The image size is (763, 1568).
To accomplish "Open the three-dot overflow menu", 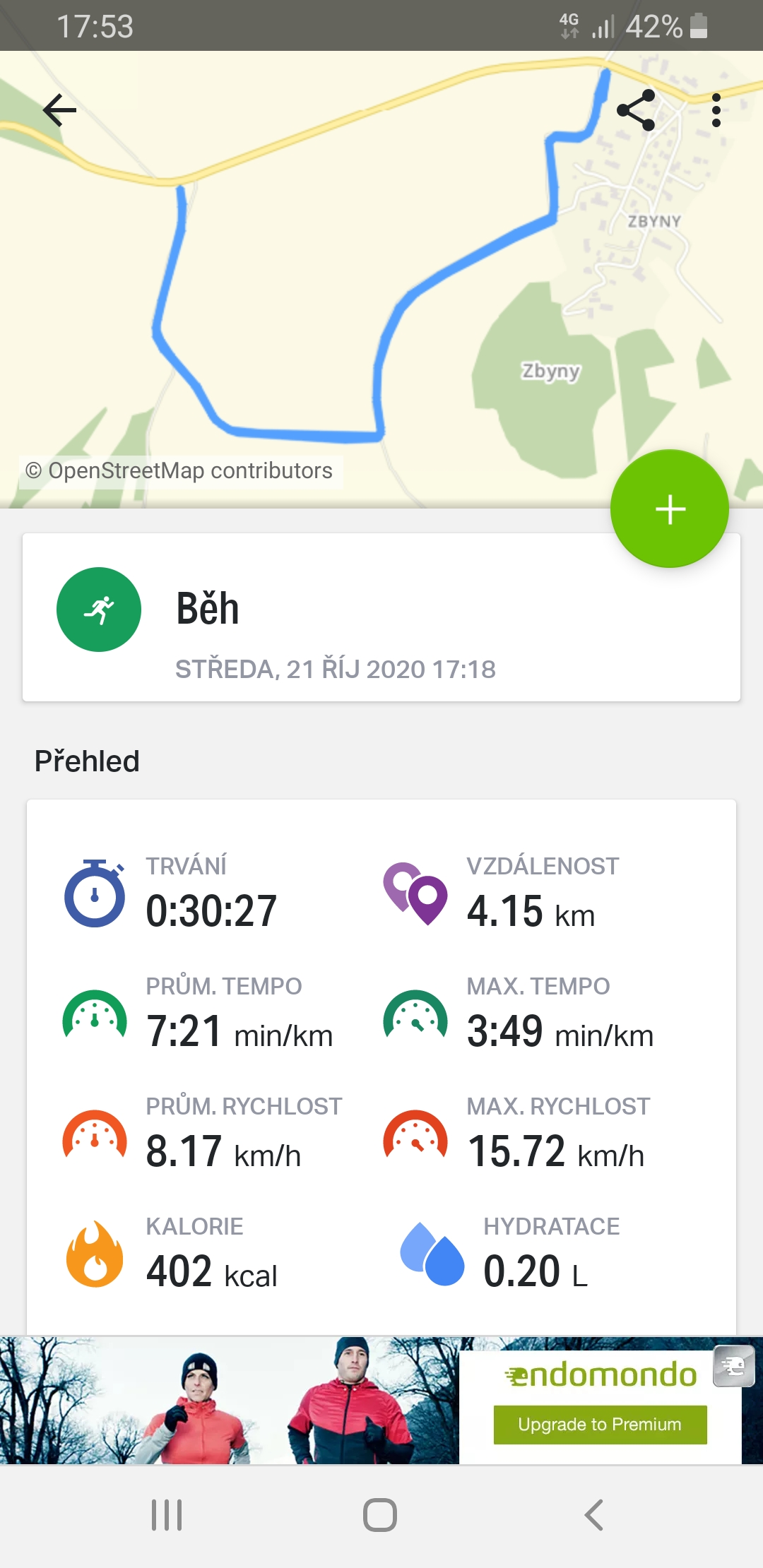I will pos(716,110).
